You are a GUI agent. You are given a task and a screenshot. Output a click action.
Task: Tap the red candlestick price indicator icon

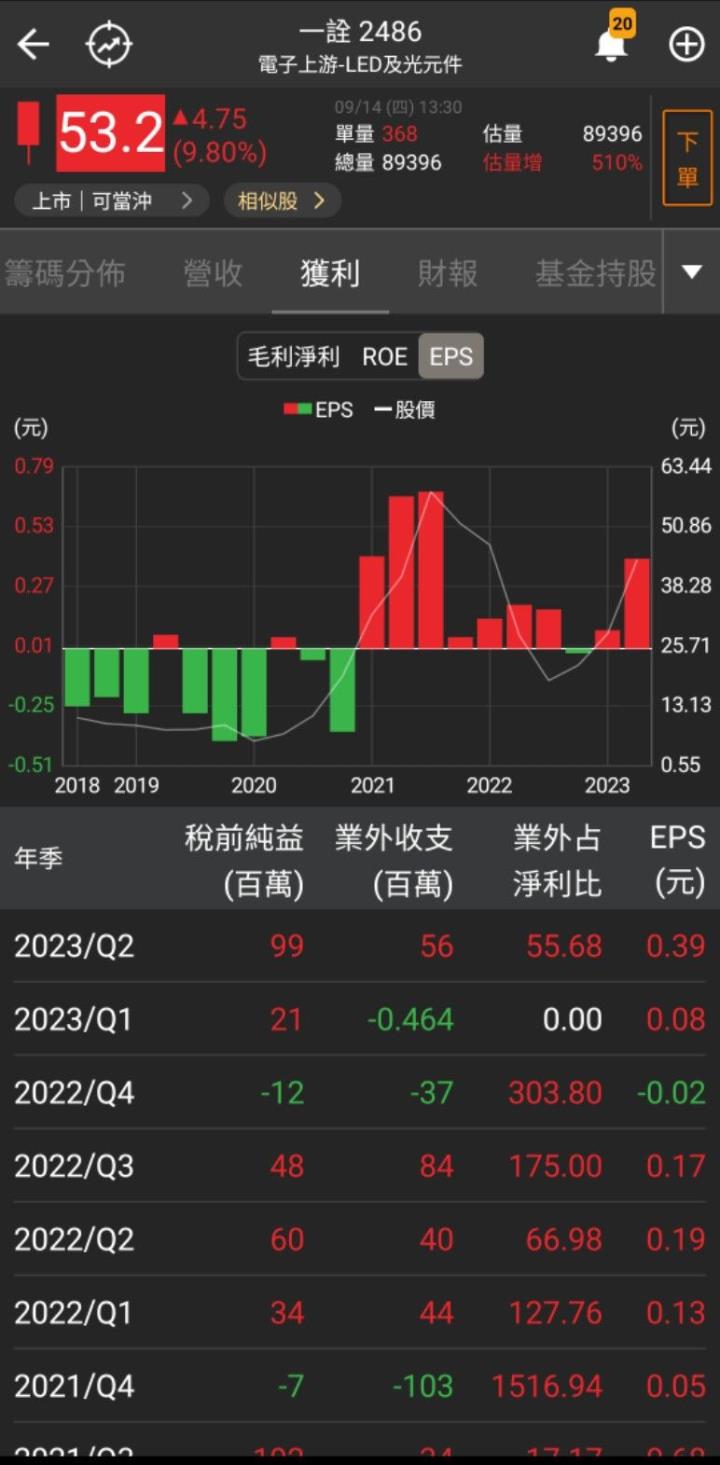click(x=30, y=133)
